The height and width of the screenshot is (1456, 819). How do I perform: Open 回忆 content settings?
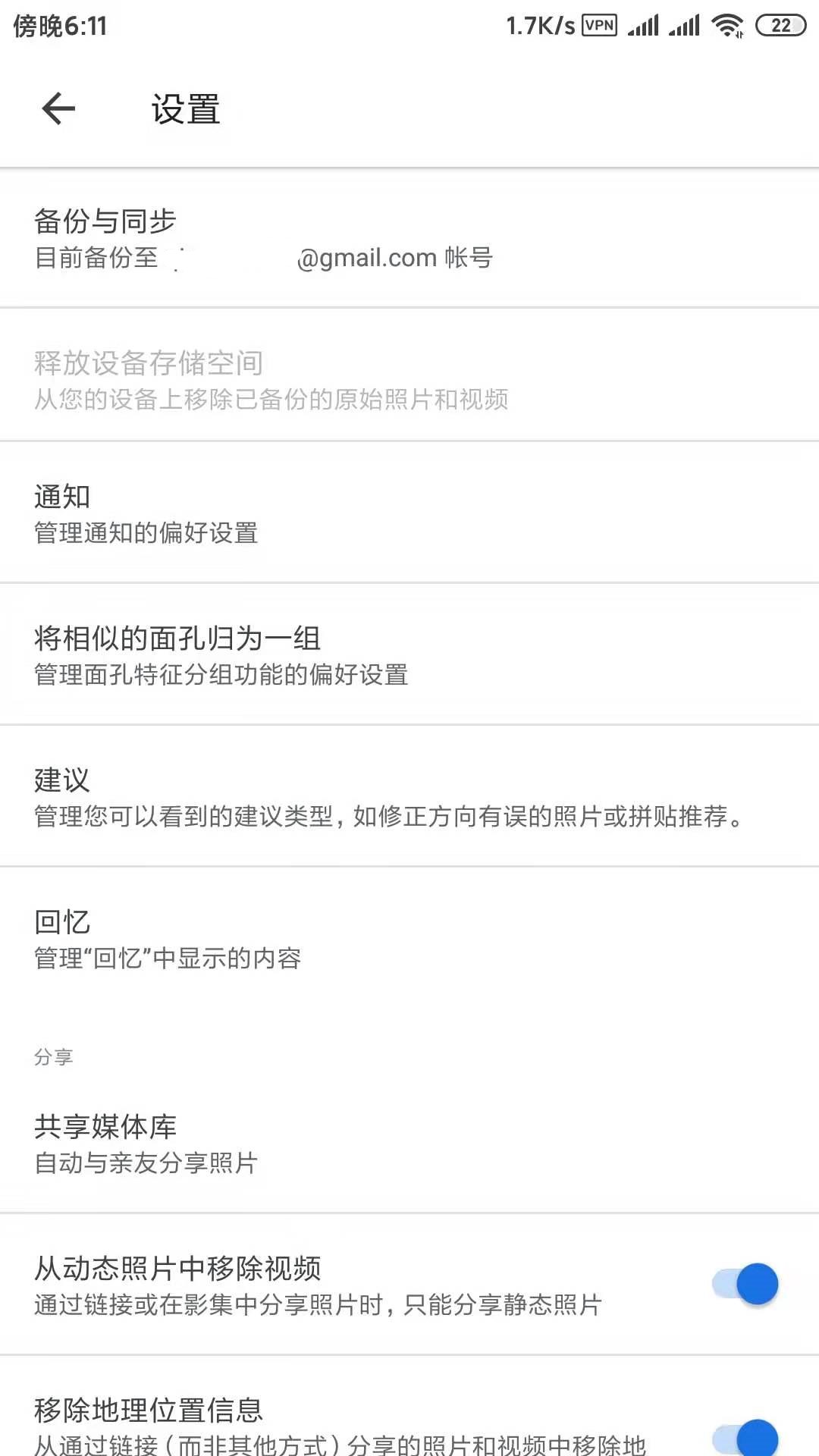[x=409, y=939]
